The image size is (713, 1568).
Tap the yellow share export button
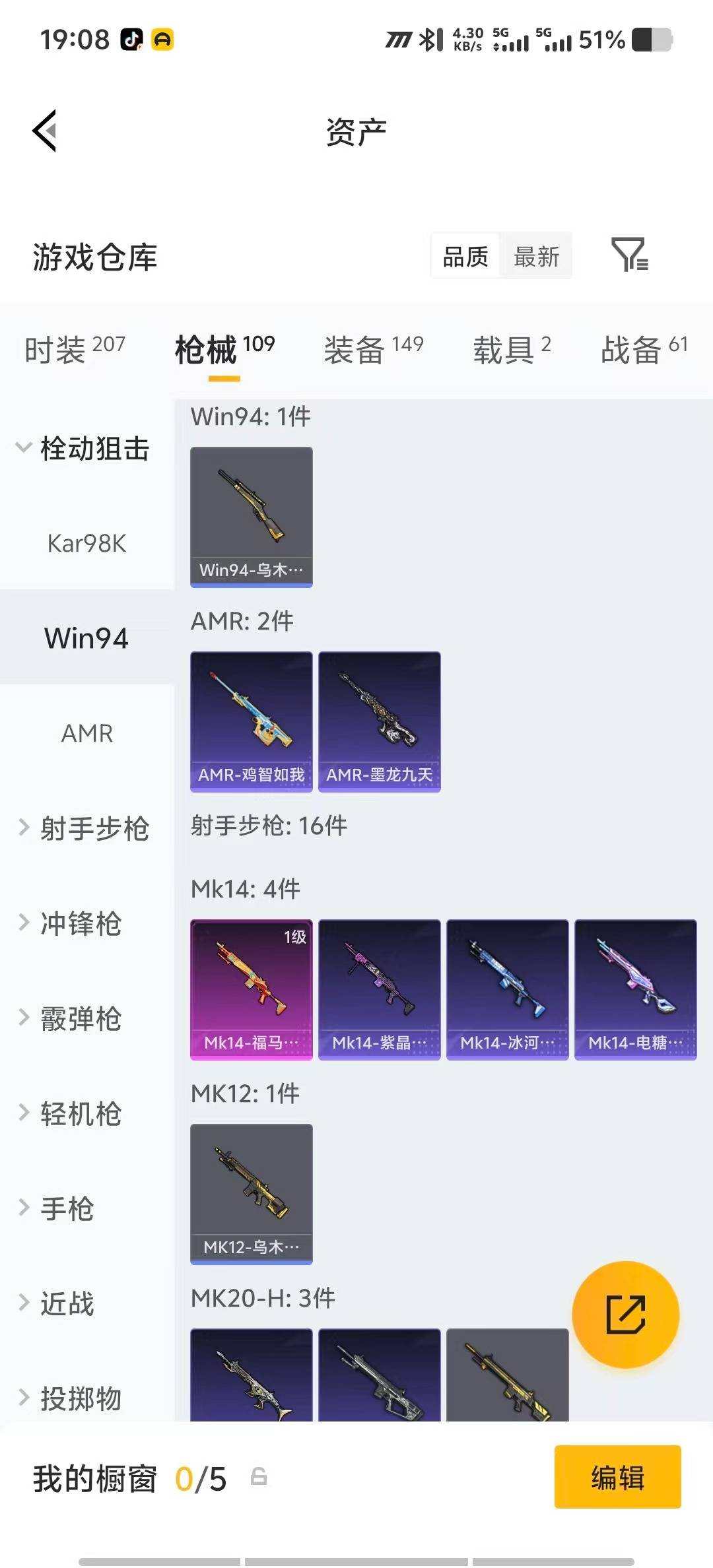coord(626,1315)
